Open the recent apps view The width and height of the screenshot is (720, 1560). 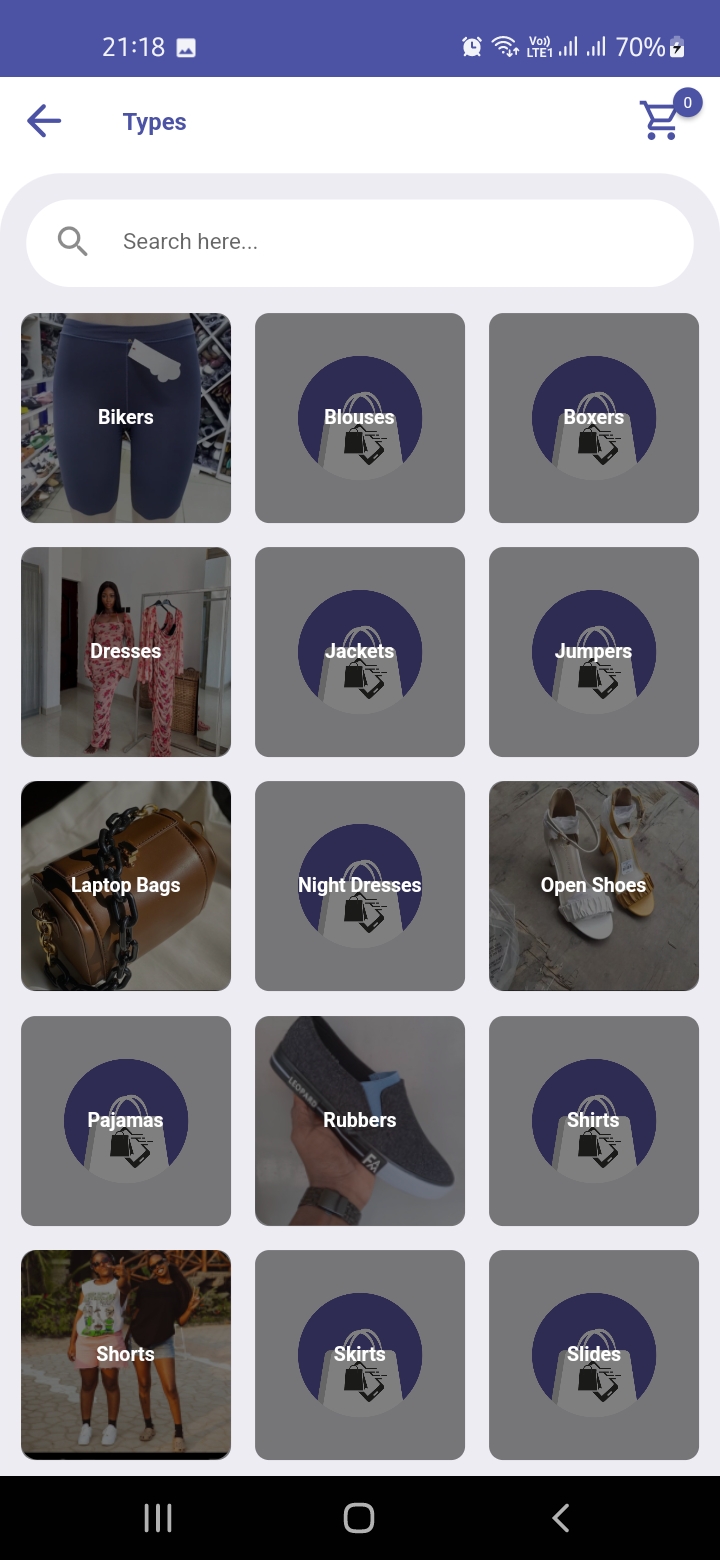[158, 1518]
